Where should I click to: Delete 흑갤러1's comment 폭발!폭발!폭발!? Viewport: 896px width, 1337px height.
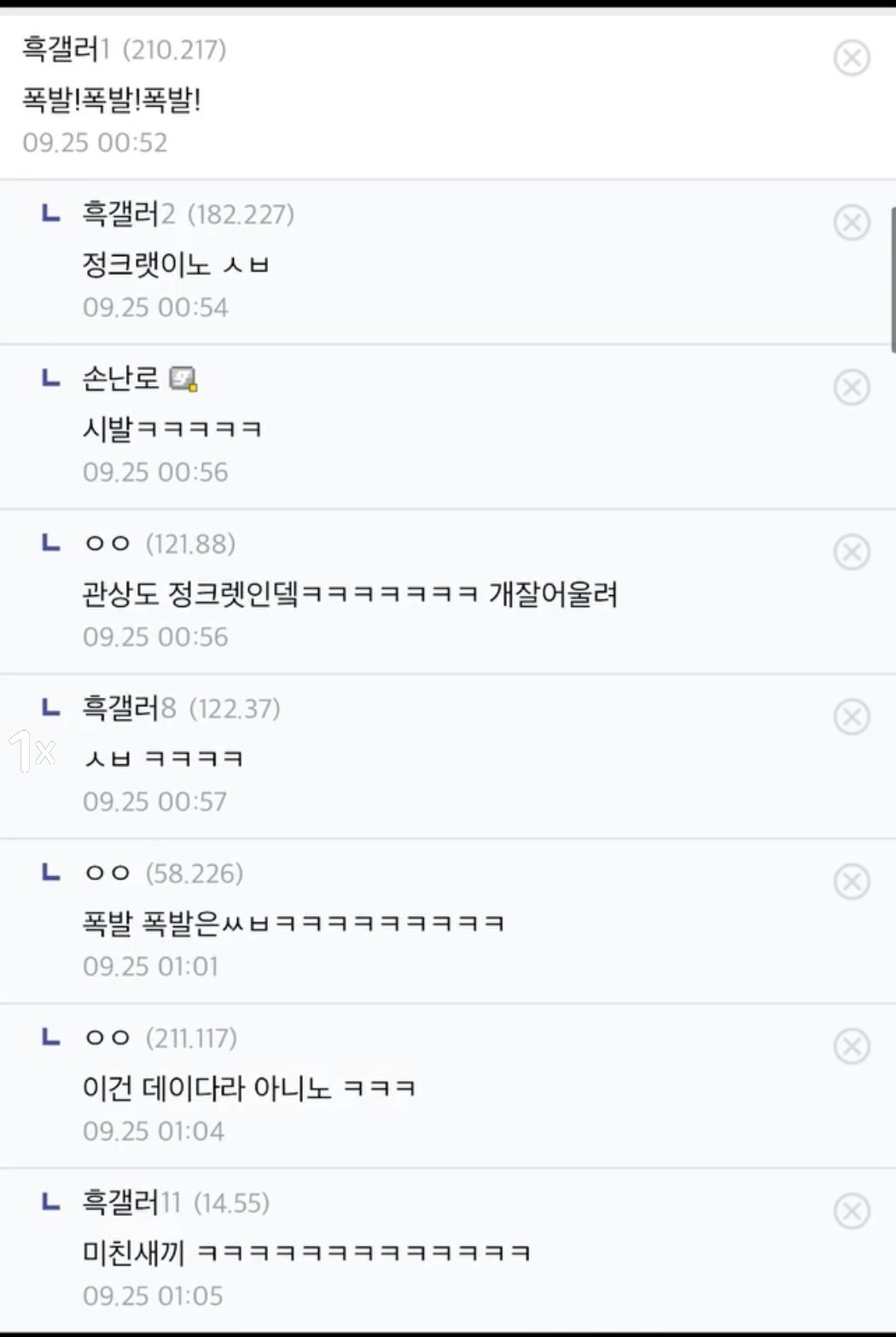click(851, 58)
